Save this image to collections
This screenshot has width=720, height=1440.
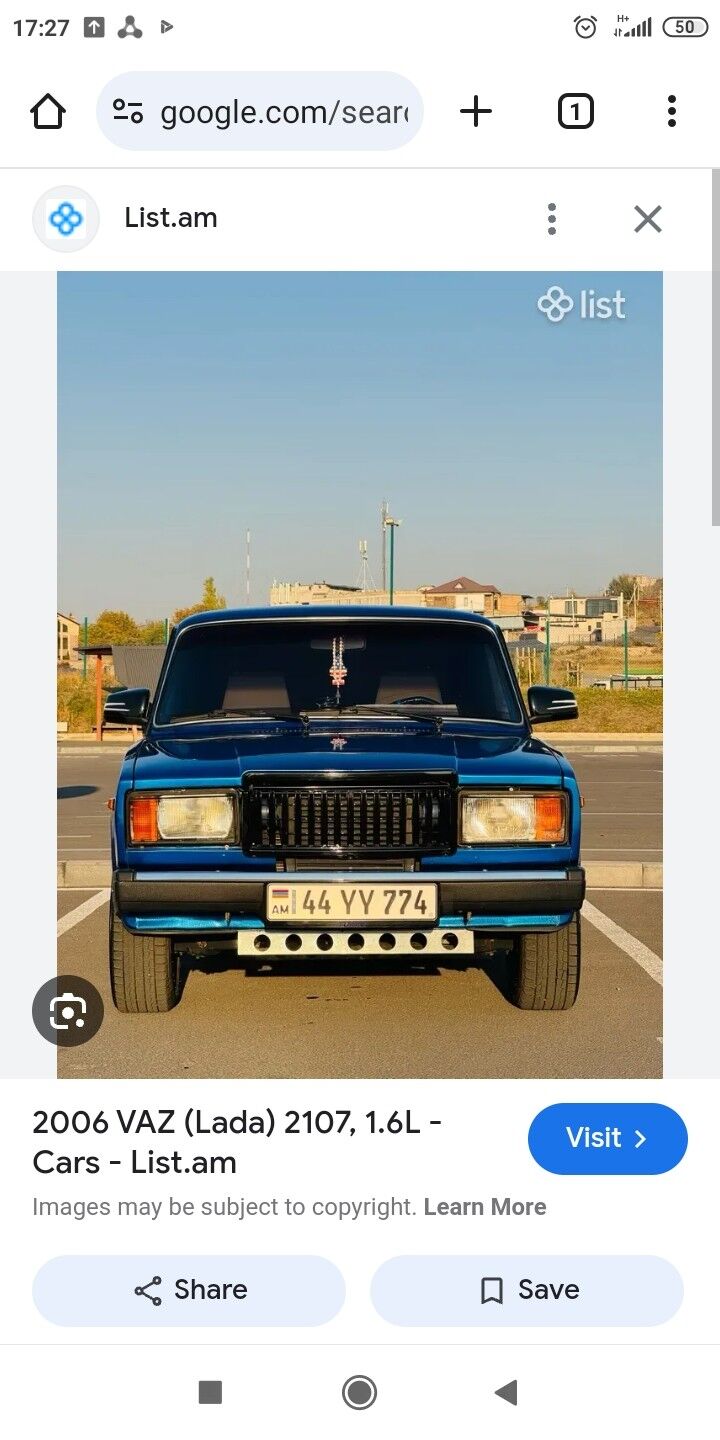pyautogui.click(x=527, y=1290)
